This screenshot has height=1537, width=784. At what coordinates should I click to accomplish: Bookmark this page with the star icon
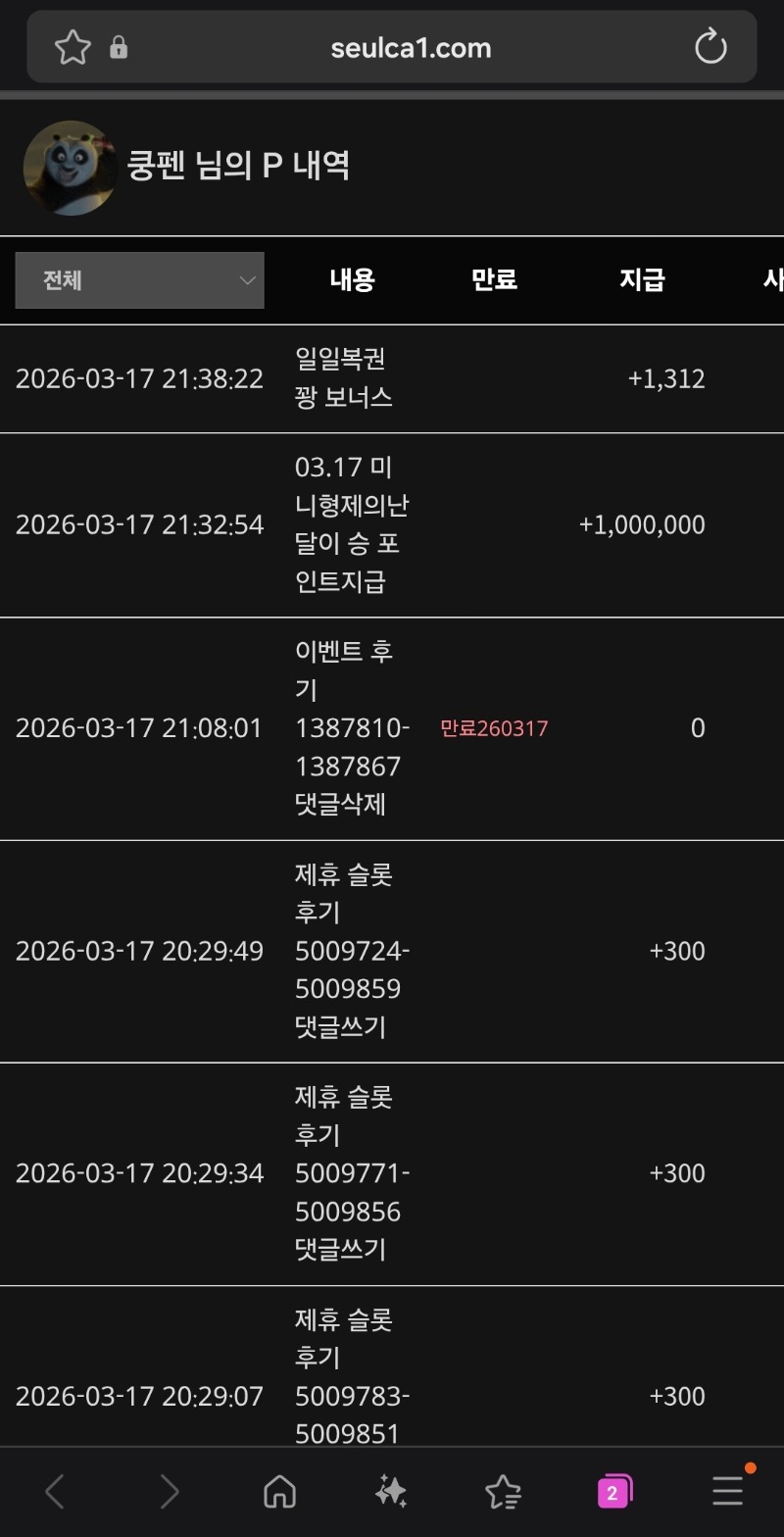click(73, 47)
